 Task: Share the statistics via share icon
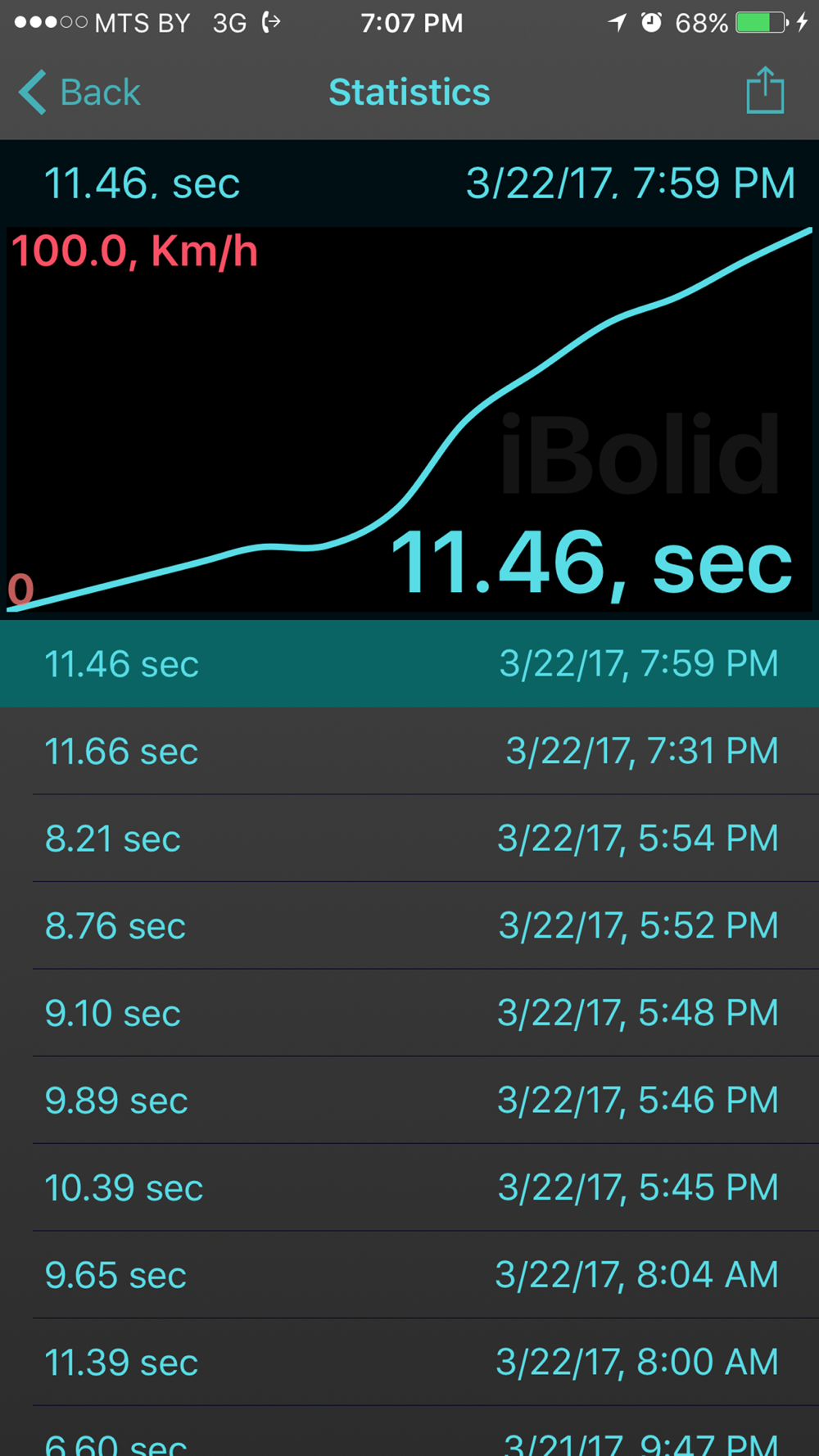[x=765, y=90]
